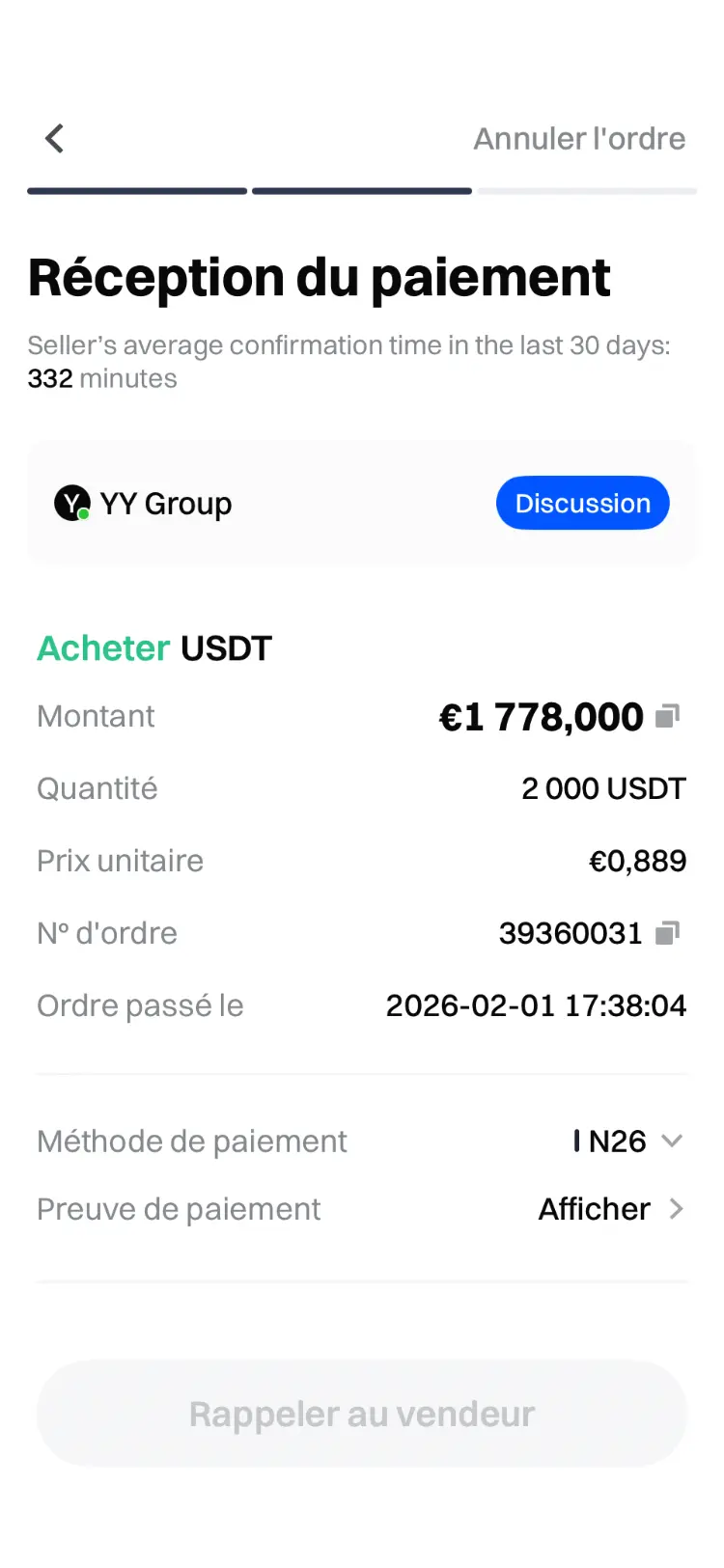Copy the order number 39360031
The image size is (724, 1568).
point(668,933)
